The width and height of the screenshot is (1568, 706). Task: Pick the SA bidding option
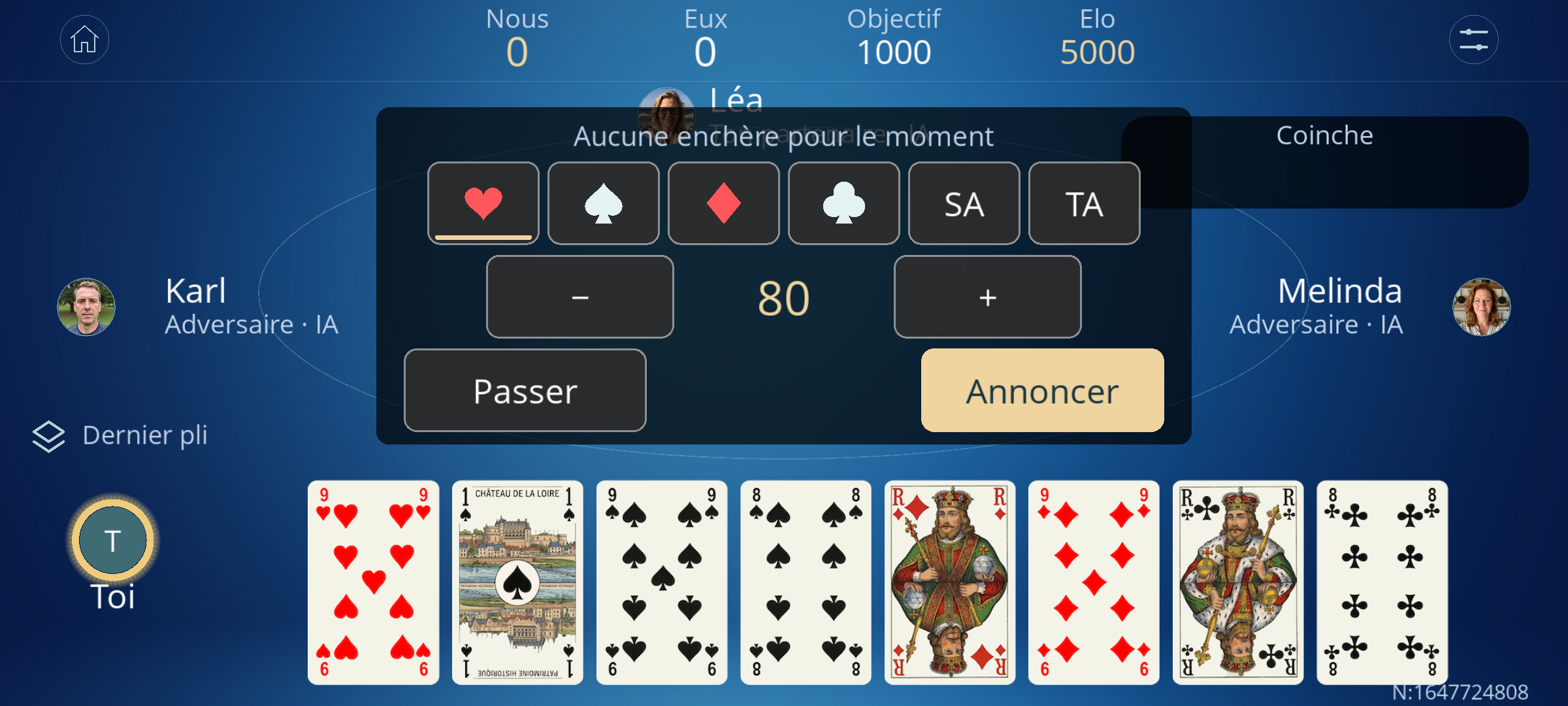(964, 203)
